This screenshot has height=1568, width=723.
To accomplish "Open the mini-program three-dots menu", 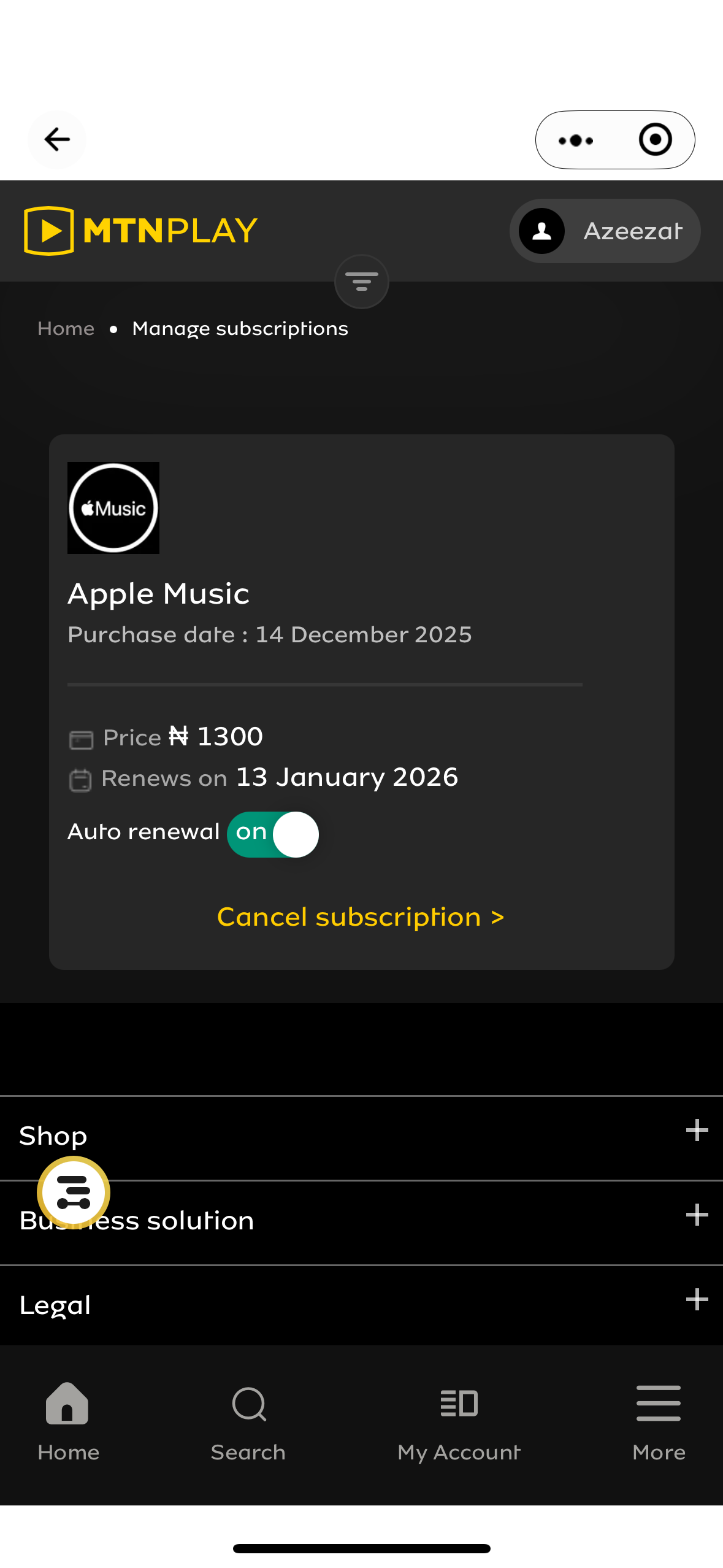I will (575, 140).
